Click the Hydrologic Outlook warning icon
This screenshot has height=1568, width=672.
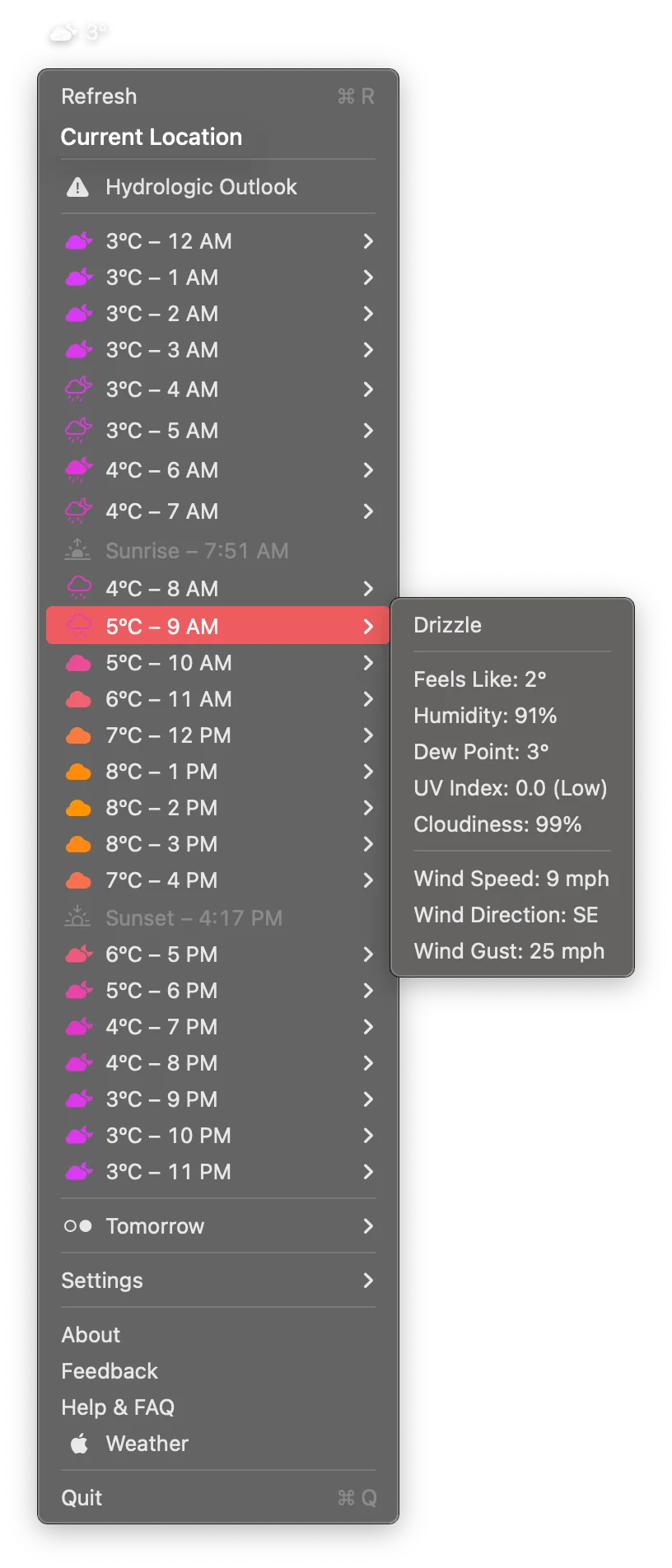coord(77,187)
